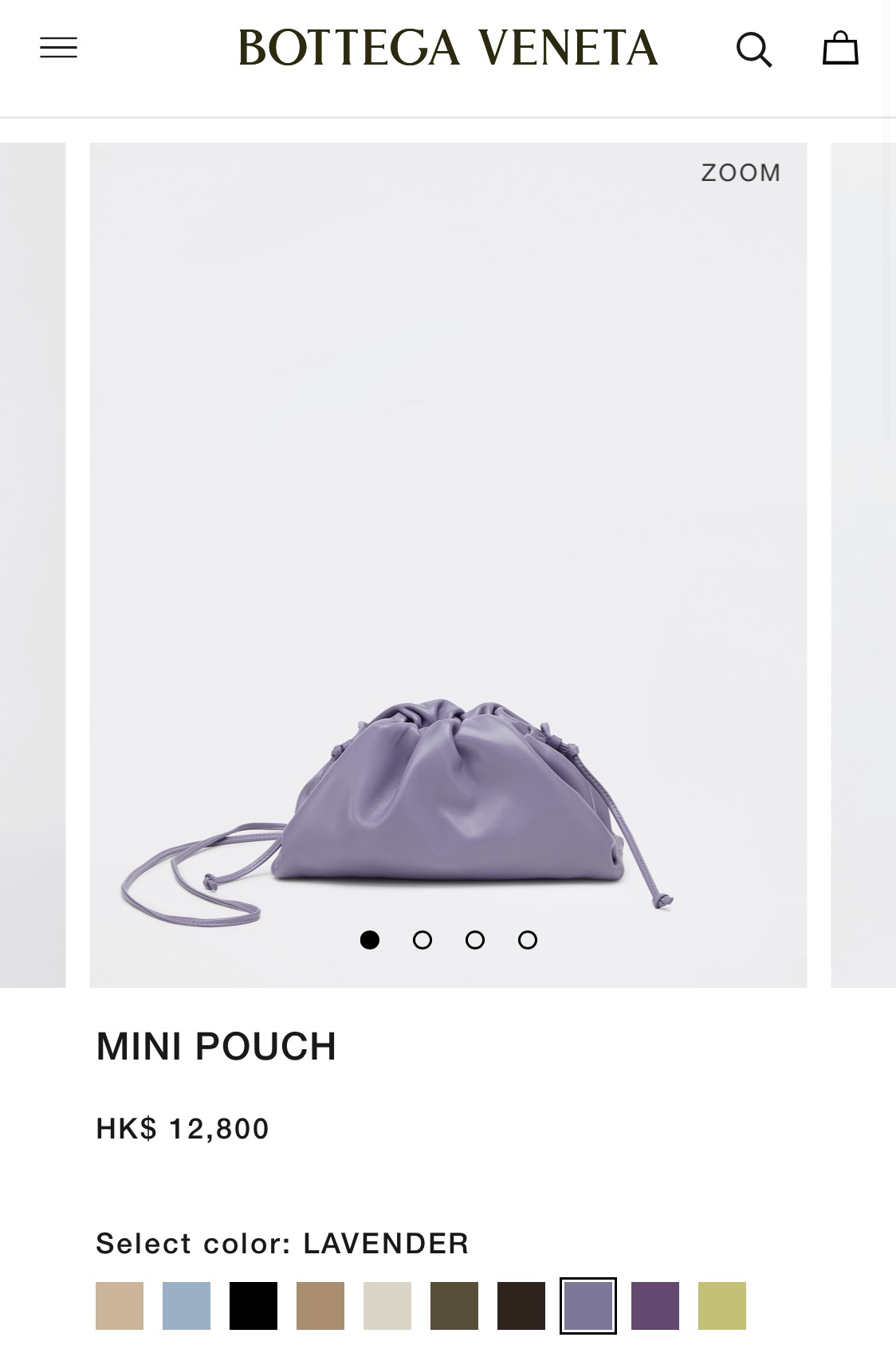Choose the off-white color swatch
The width and height of the screenshot is (896, 1345).
pos(387,1306)
